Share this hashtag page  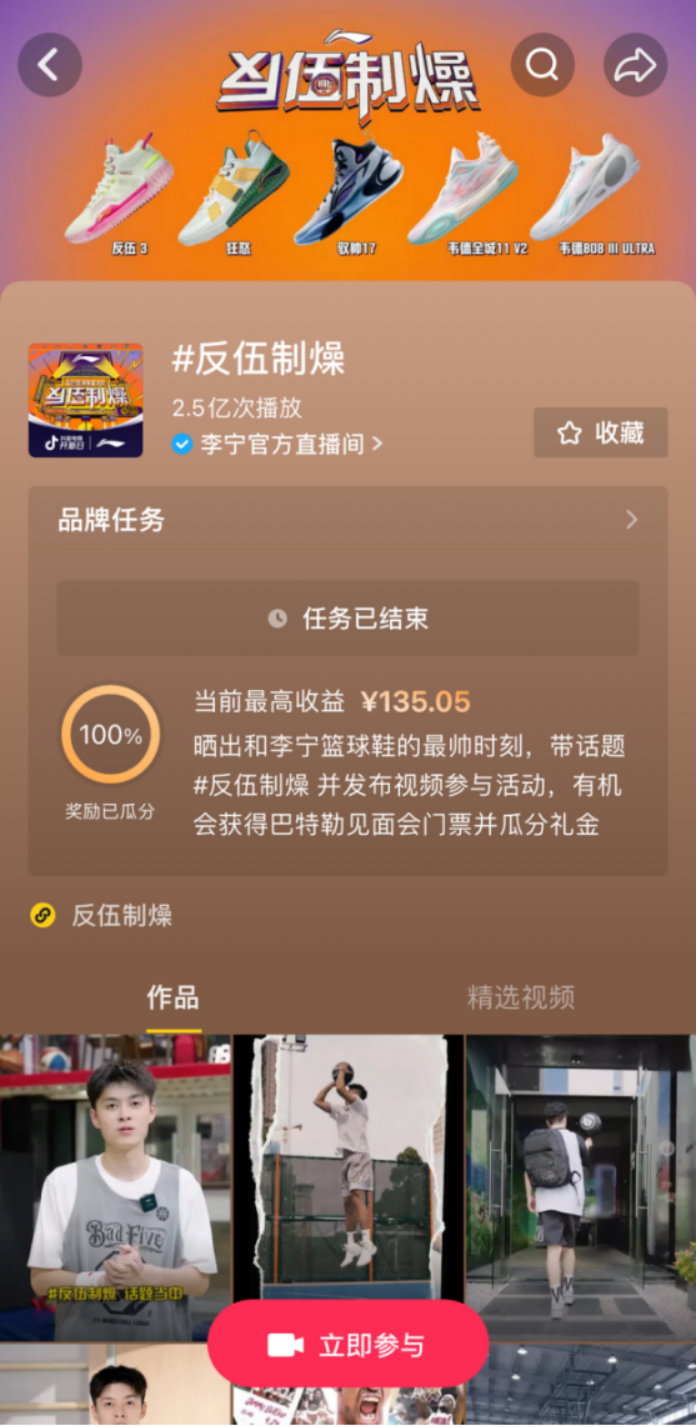point(635,65)
